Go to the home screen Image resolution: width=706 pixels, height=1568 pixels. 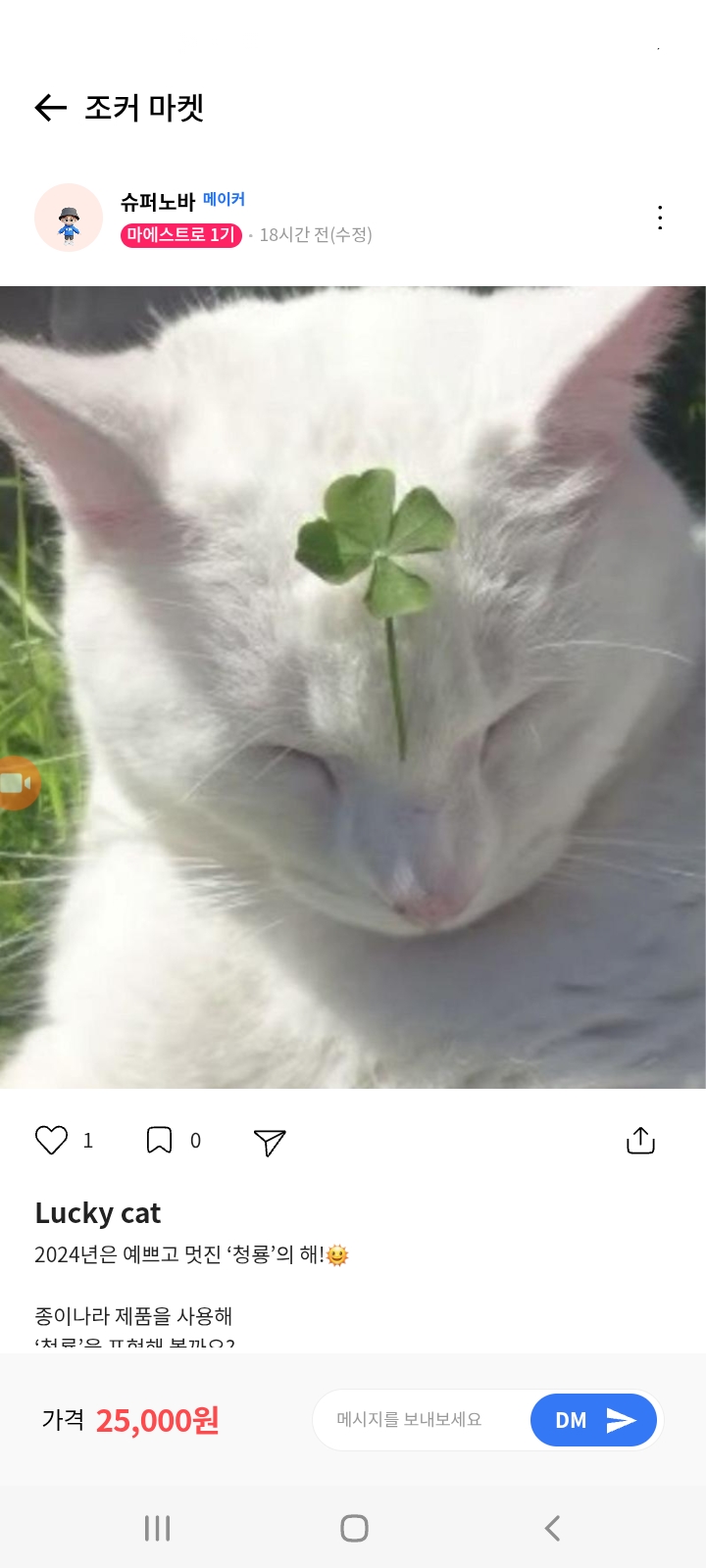[x=354, y=1528]
